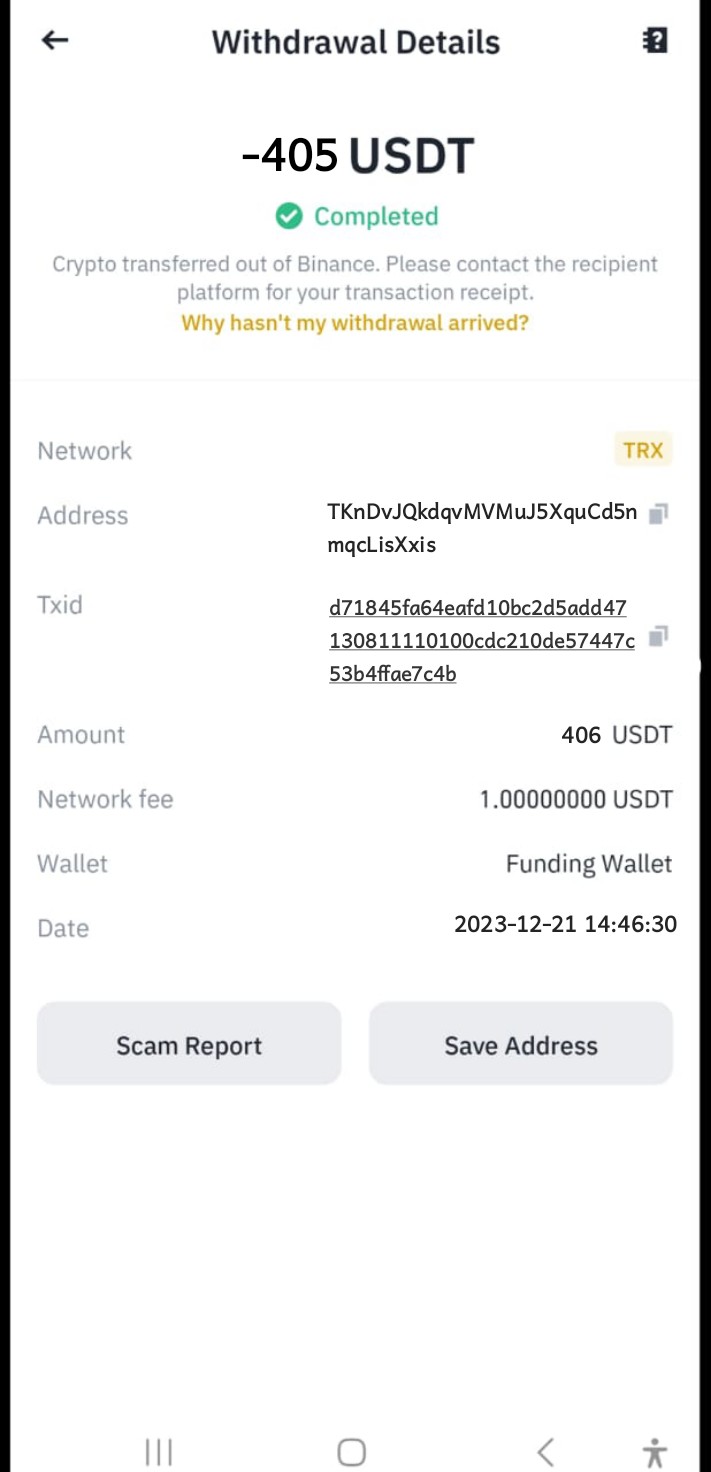Open the underlined Txid link
The image size is (711, 1472).
click(481, 641)
